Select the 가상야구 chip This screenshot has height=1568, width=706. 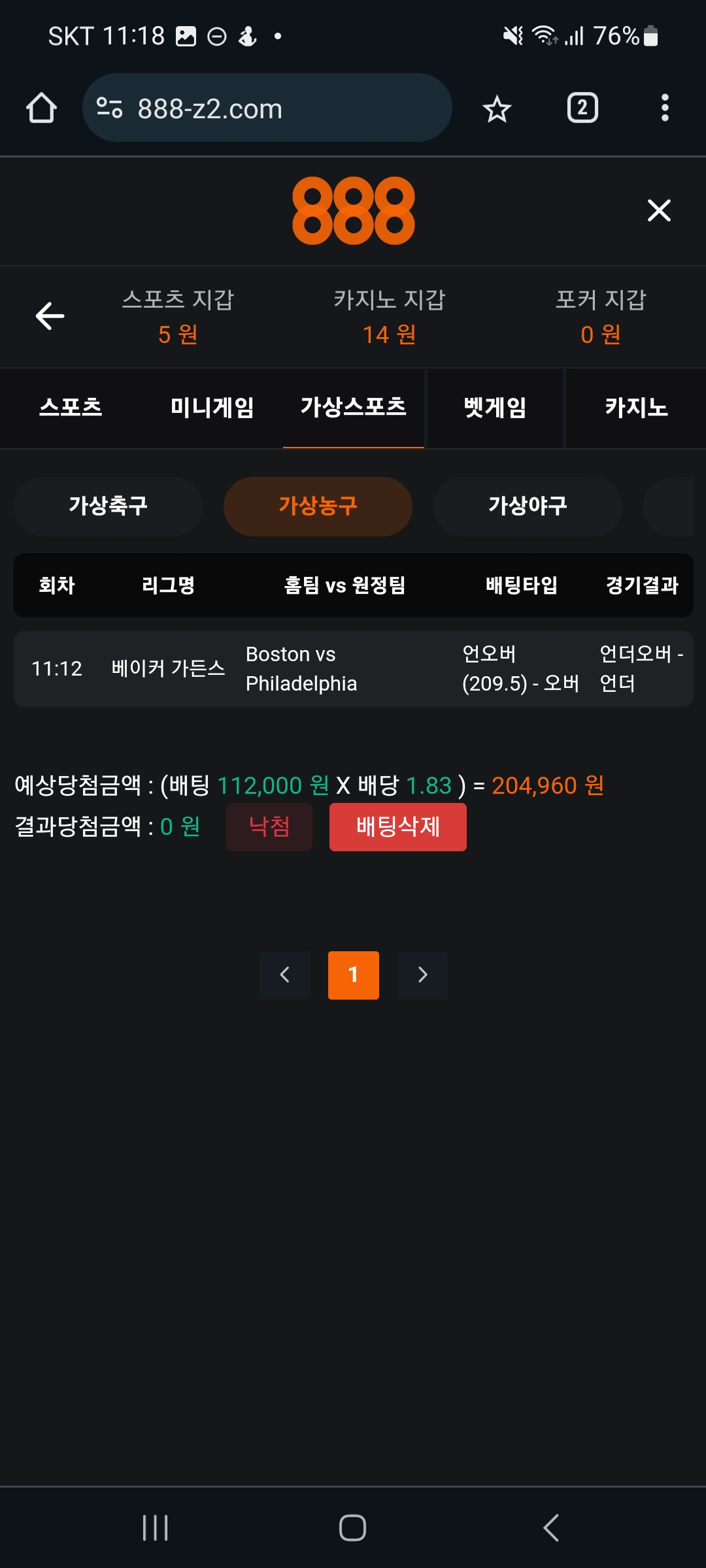click(x=528, y=506)
